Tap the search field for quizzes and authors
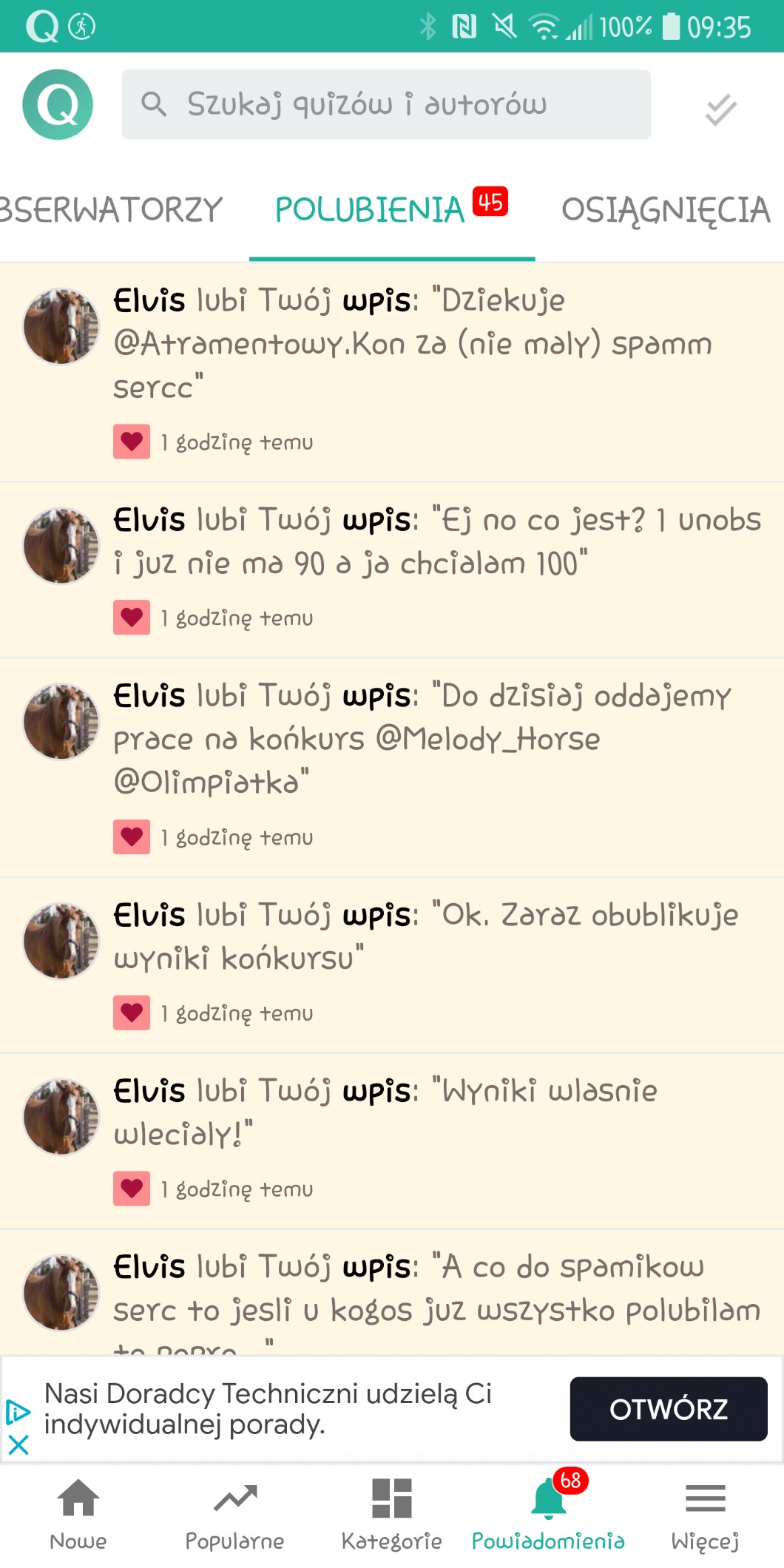This screenshot has height=1568, width=784. click(386, 105)
